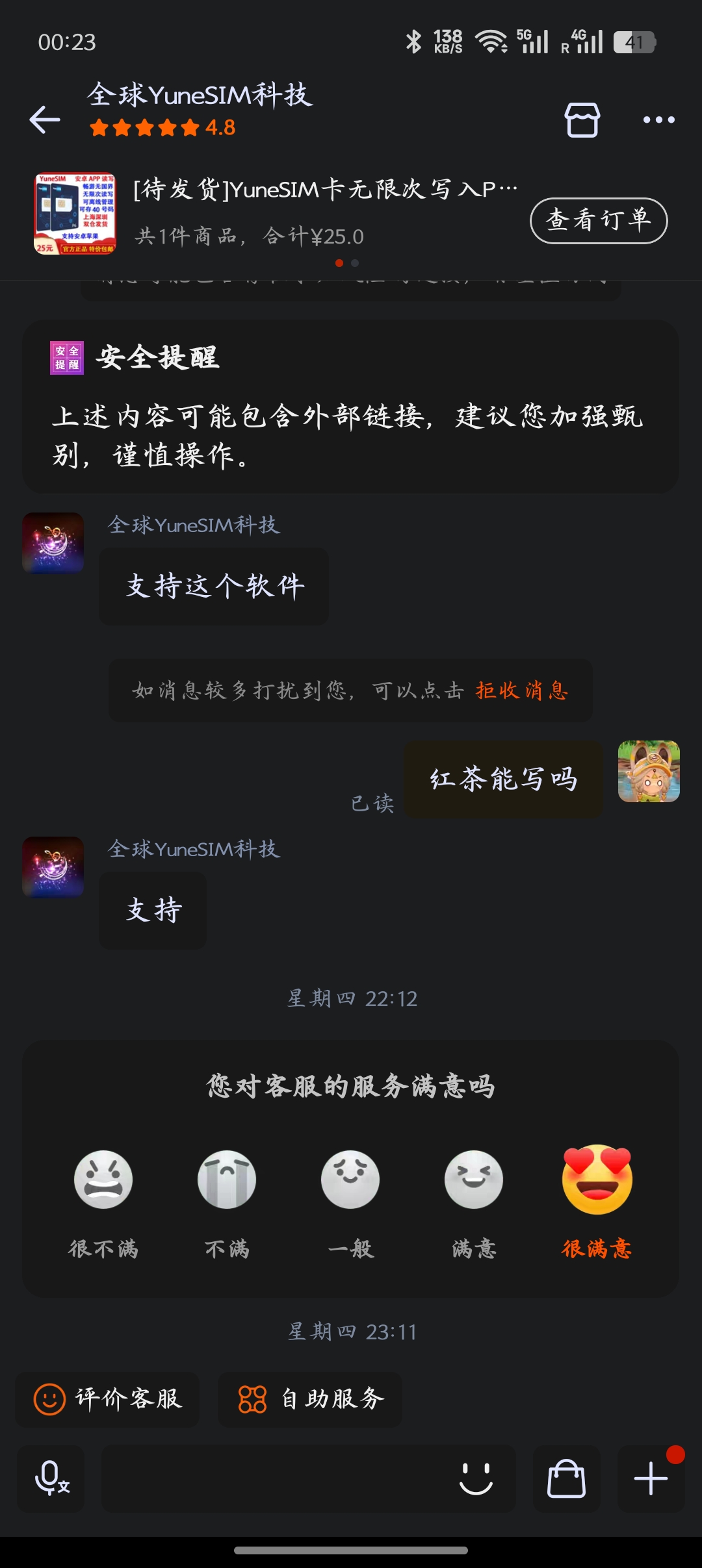The width and height of the screenshot is (702, 1568).
Task: Pick the 很满意 heart-eyes rating
Action: click(x=597, y=1180)
